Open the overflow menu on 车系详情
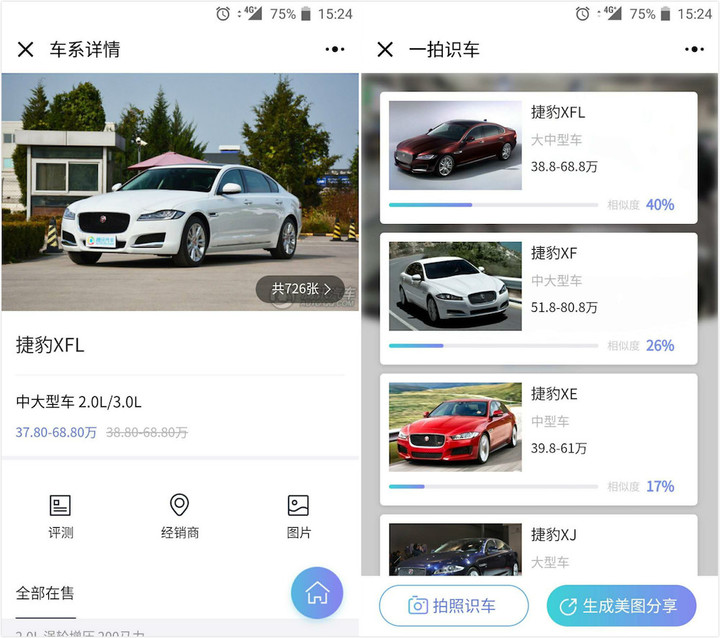720x638 pixels. coord(335,50)
